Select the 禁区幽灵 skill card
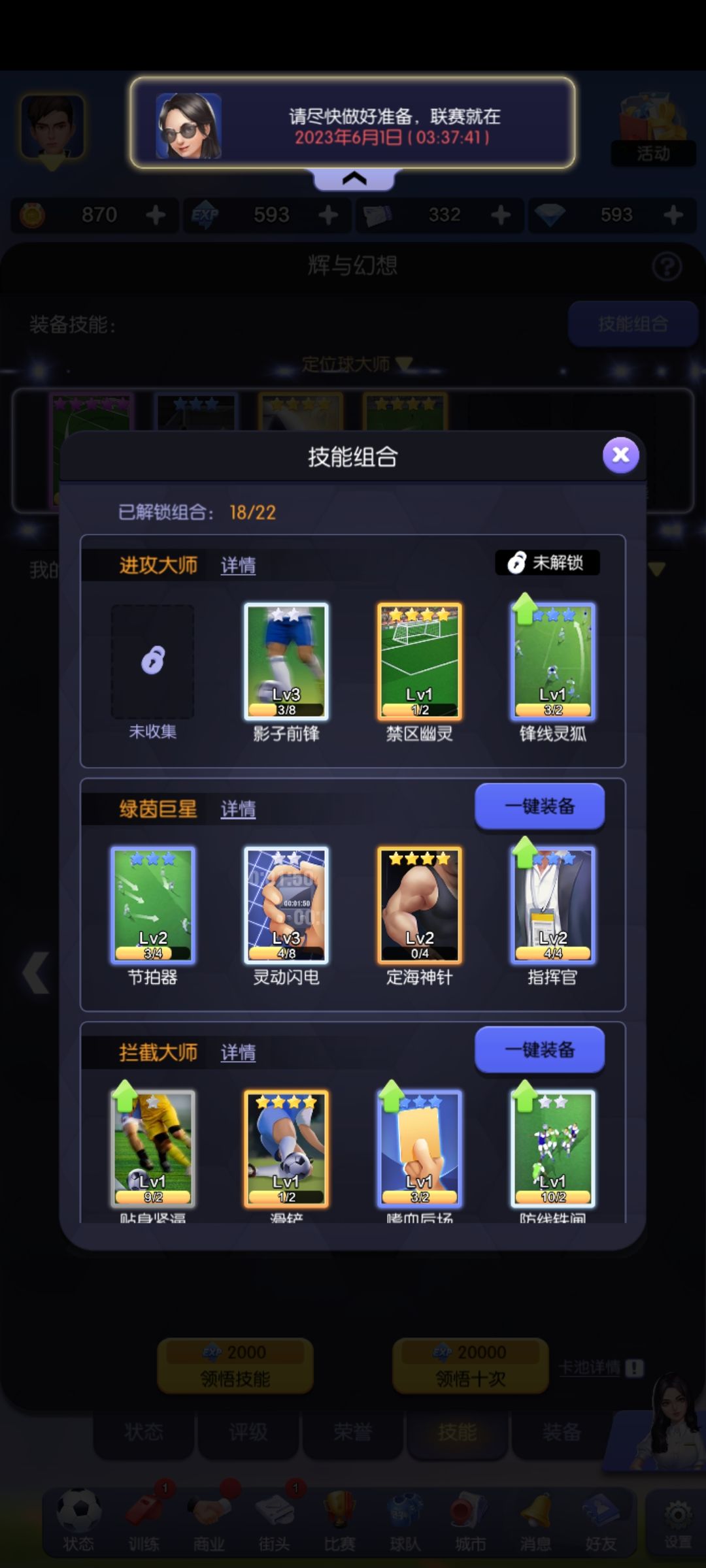Screen dimensions: 706x1568 coord(419,661)
